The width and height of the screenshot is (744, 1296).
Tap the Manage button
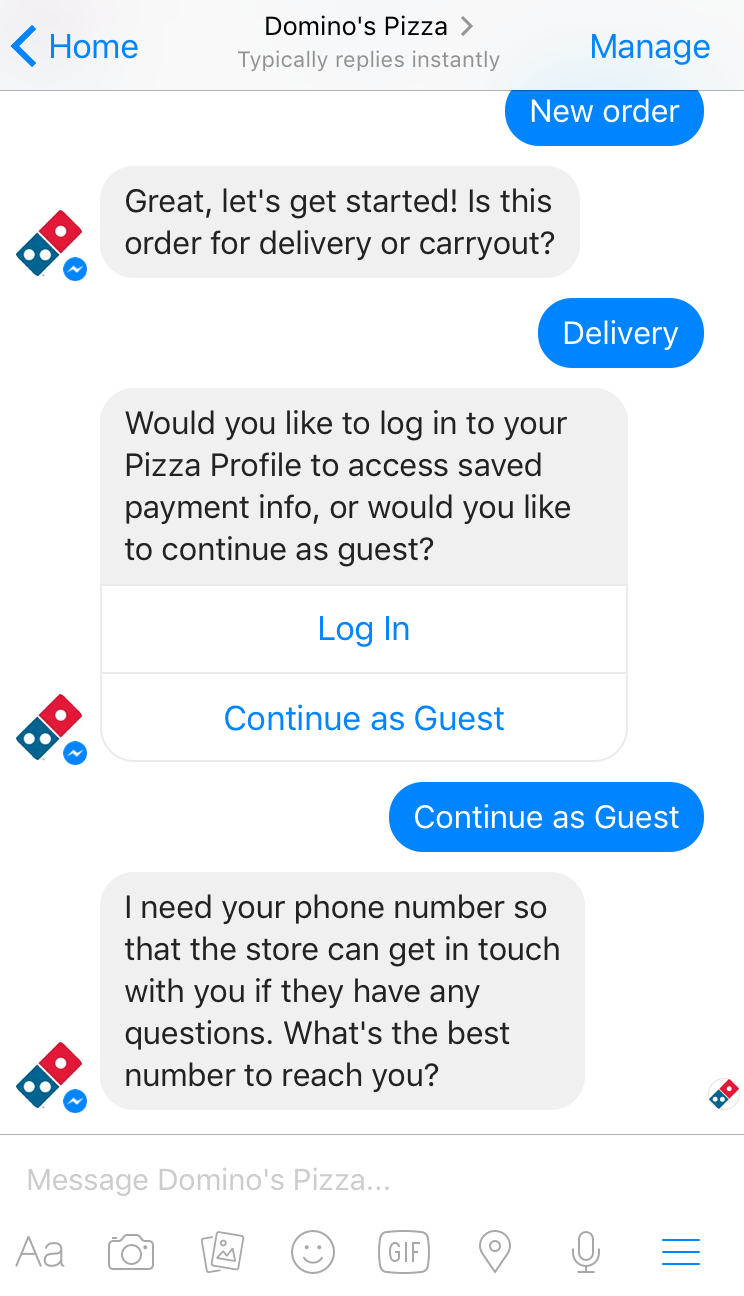tap(649, 46)
